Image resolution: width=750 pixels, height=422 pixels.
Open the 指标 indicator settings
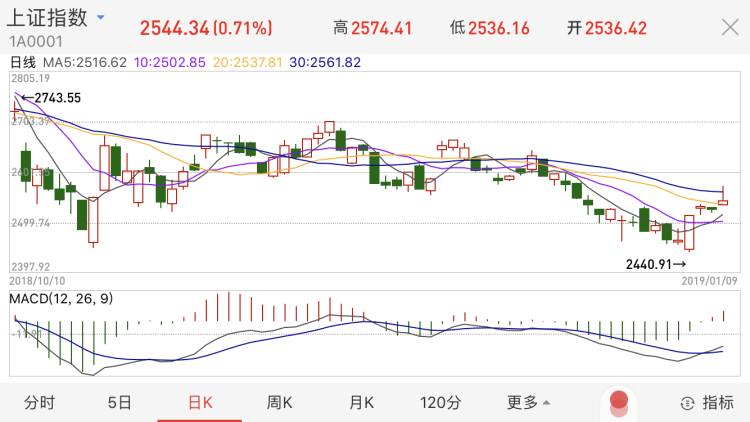coord(707,403)
